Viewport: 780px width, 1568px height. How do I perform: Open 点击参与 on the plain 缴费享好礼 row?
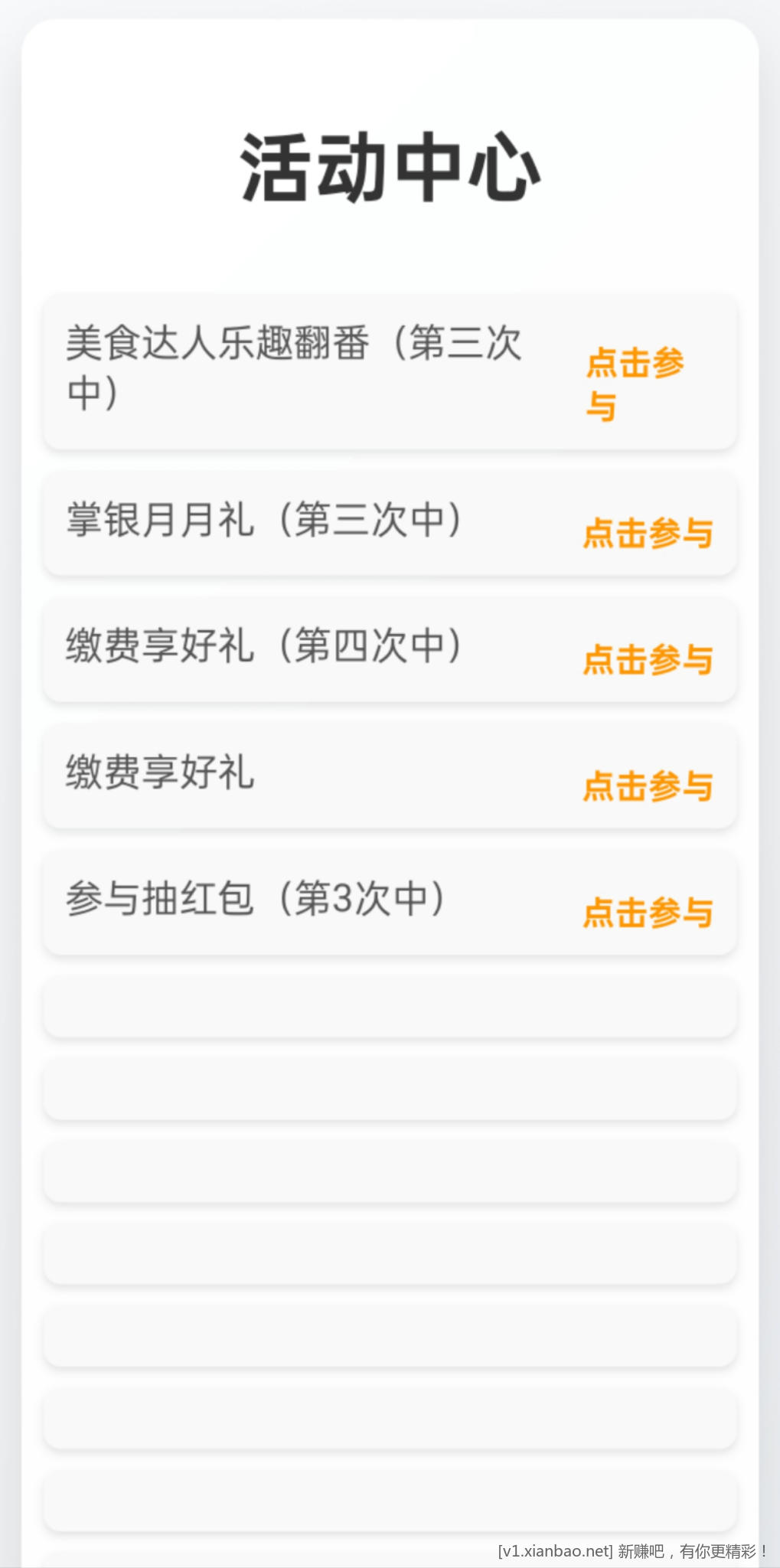pos(648,786)
